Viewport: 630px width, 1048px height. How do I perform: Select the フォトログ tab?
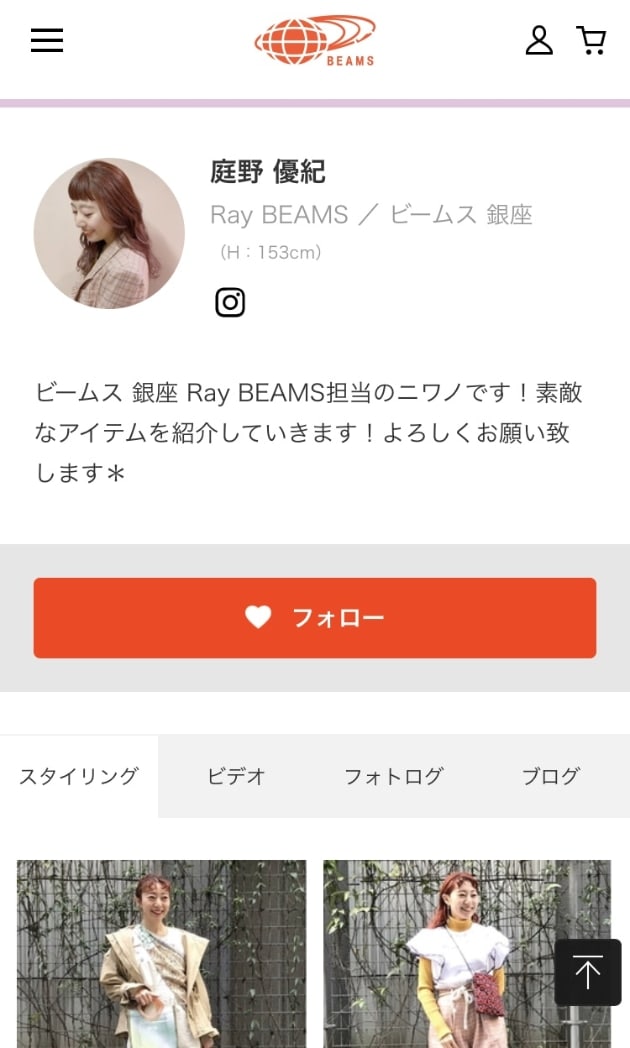pyautogui.click(x=393, y=776)
